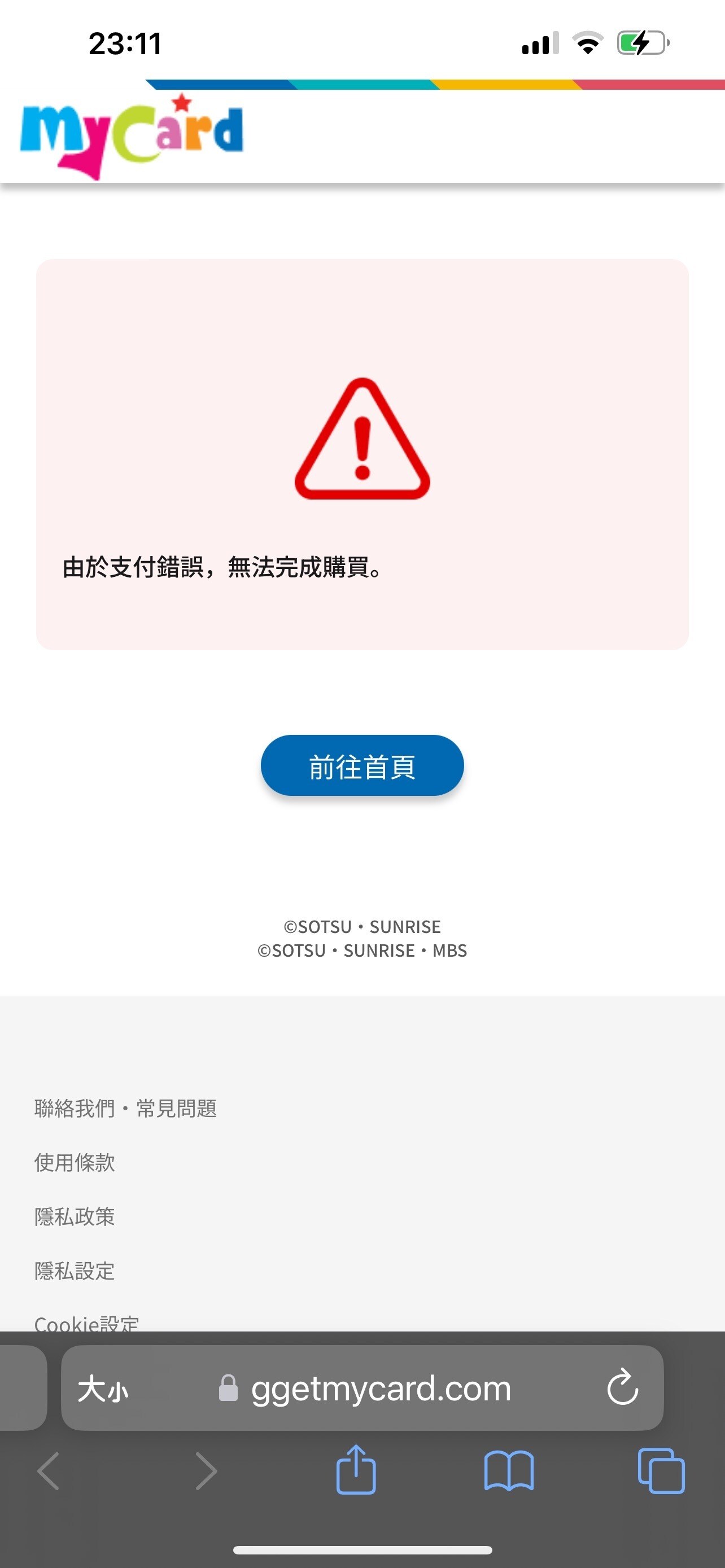Open the 聯絡我們・常見問題 contact link
This screenshot has height=1568, width=725.
pos(127,1108)
